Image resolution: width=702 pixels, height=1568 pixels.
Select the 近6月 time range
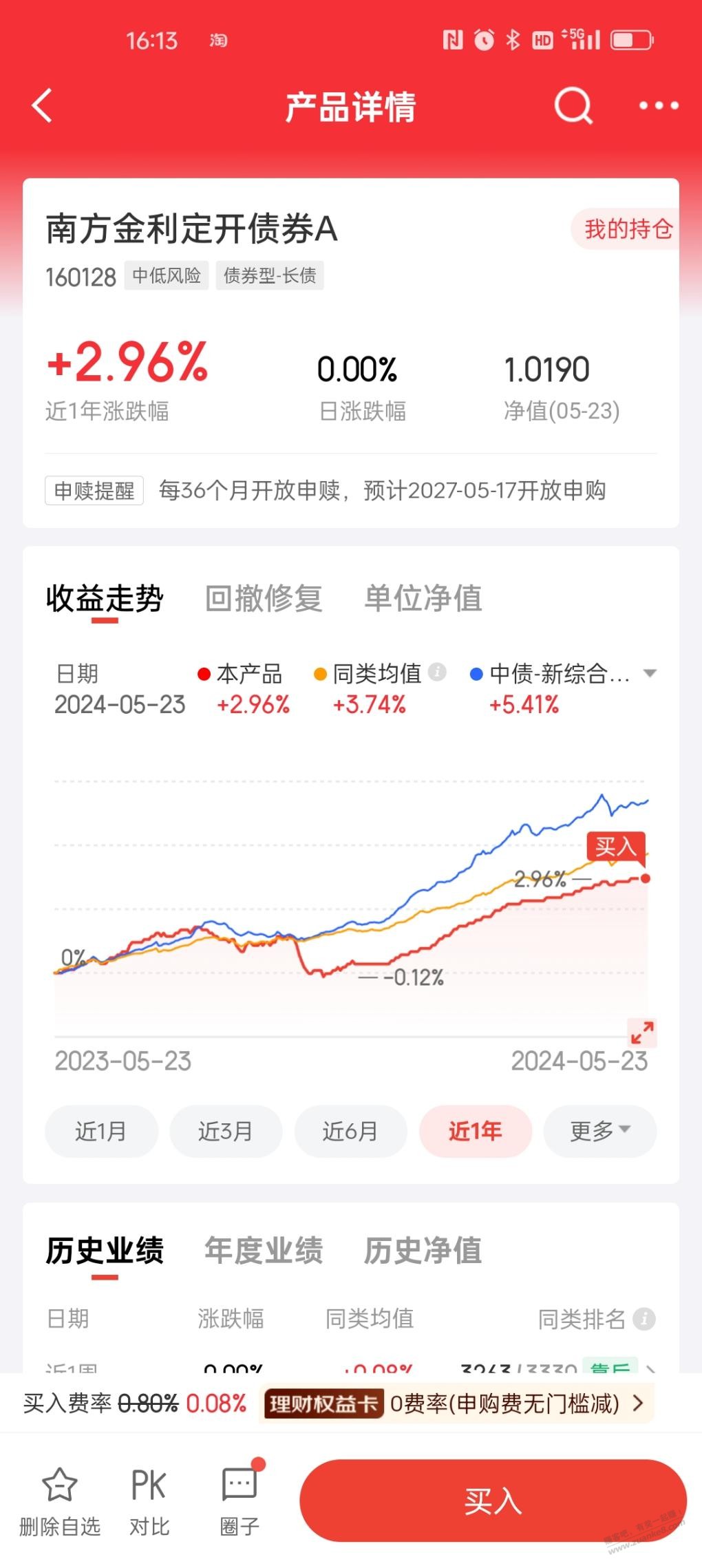[350, 1131]
